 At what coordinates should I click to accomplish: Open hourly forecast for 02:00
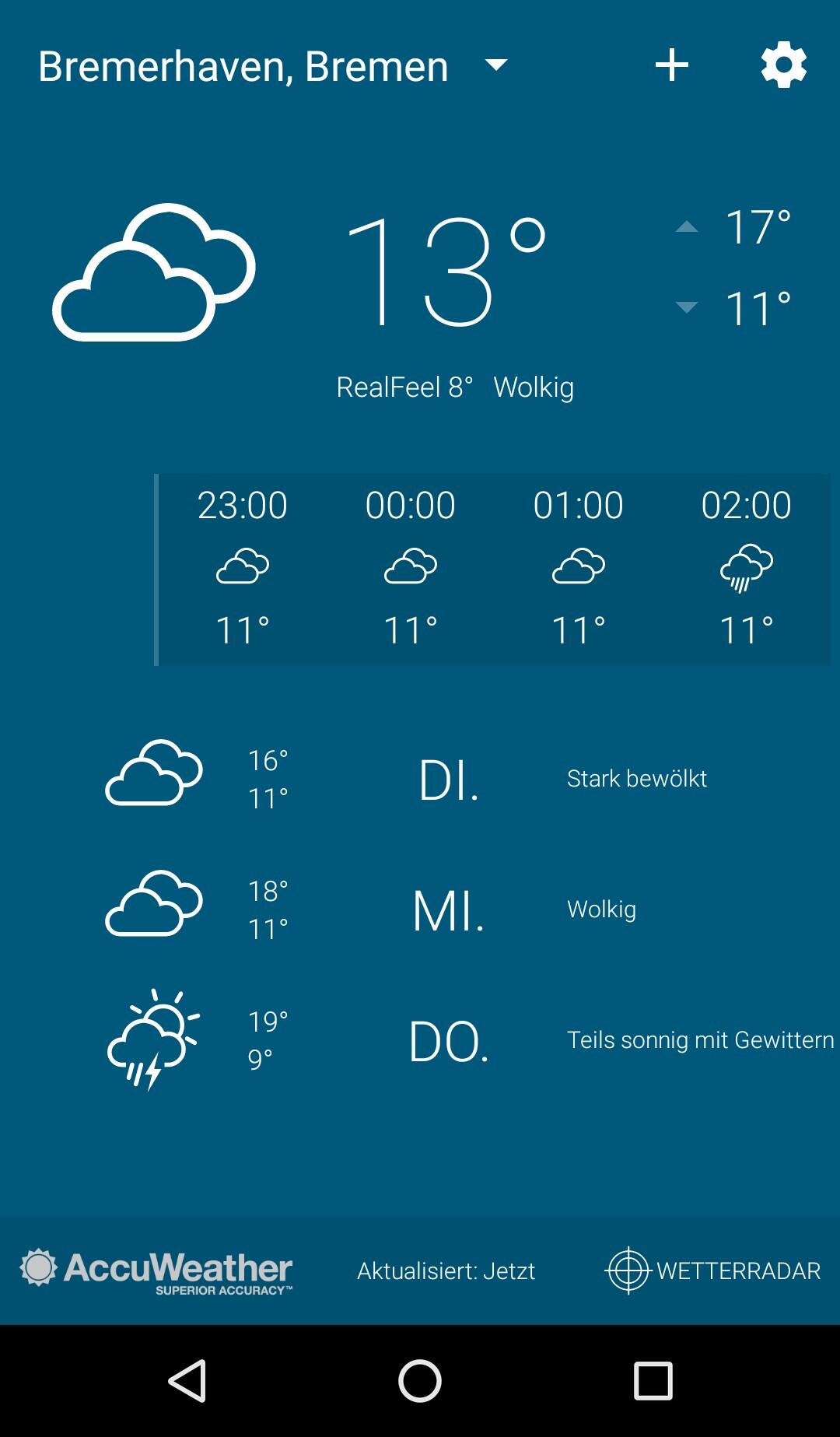point(746,569)
